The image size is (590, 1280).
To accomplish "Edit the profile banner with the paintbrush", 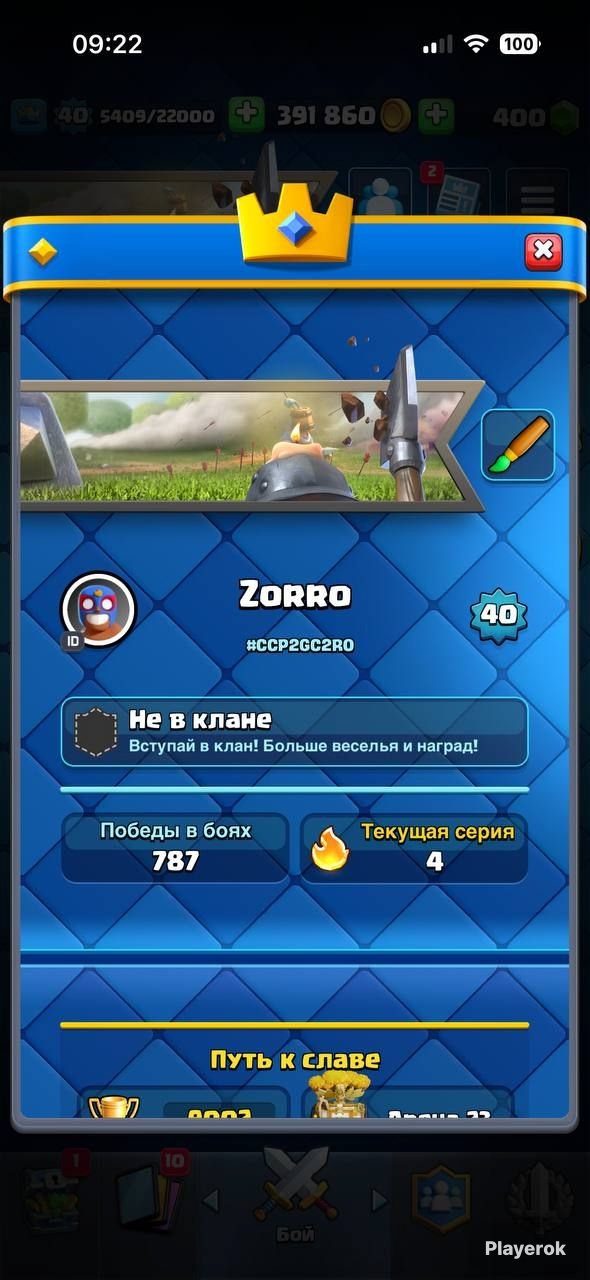I will pos(518,445).
